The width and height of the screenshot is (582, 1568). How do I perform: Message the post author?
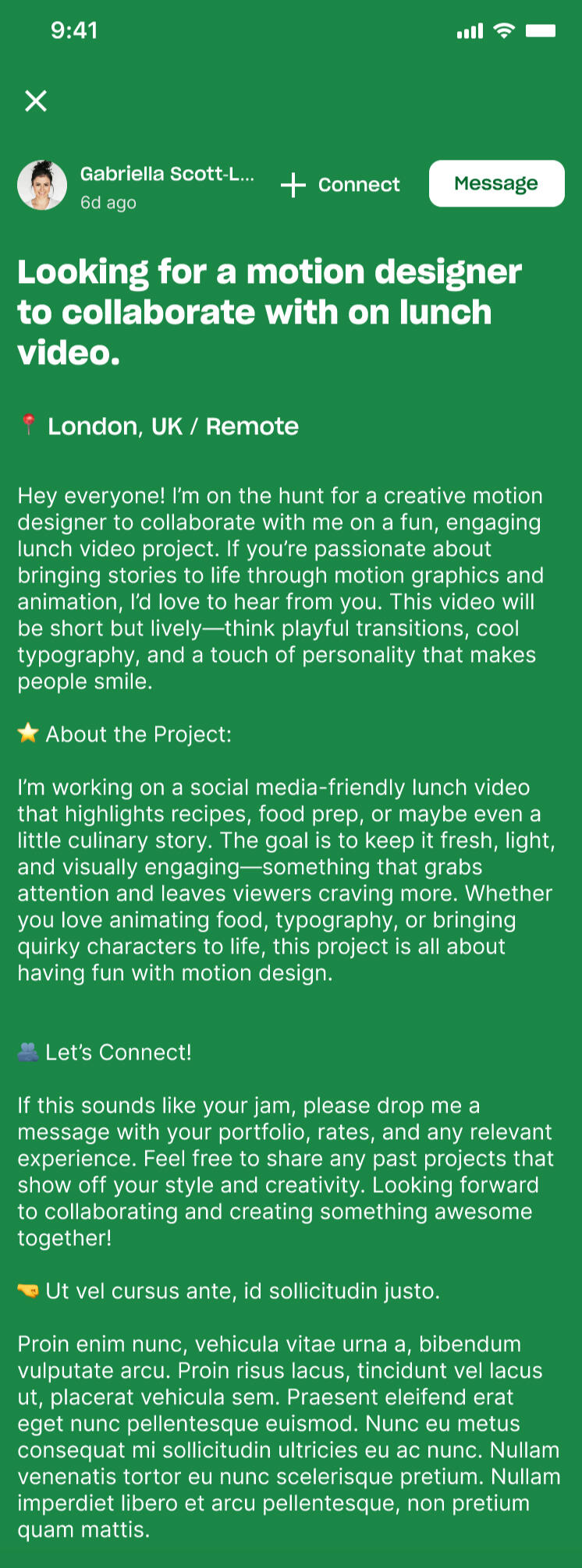[x=496, y=184]
